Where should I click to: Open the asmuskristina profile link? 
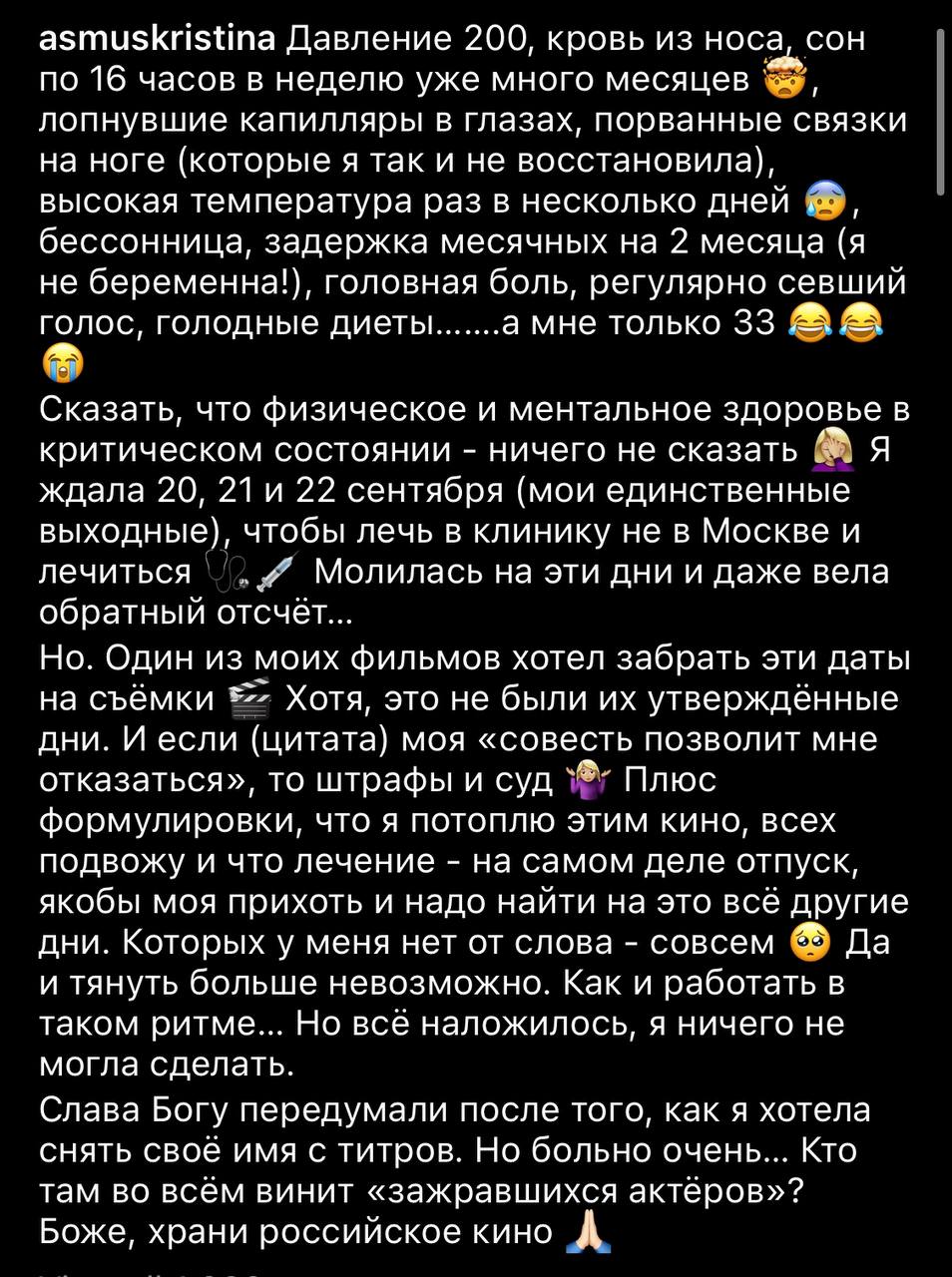point(157,40)
